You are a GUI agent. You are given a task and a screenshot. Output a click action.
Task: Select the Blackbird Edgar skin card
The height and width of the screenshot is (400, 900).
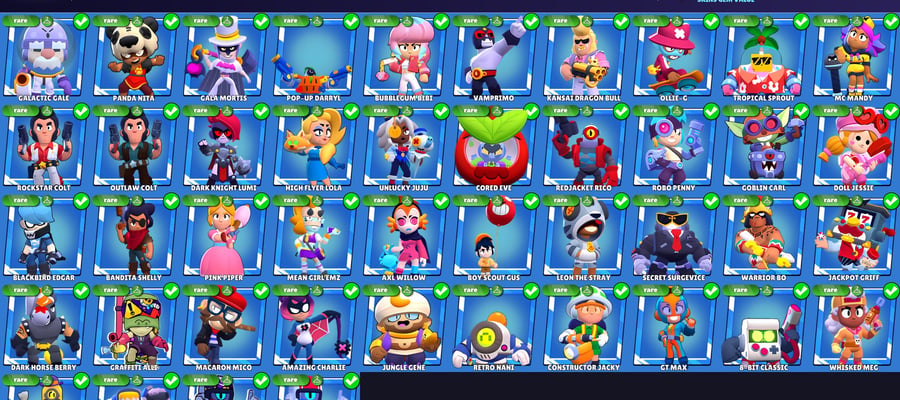tap(44, 237)
